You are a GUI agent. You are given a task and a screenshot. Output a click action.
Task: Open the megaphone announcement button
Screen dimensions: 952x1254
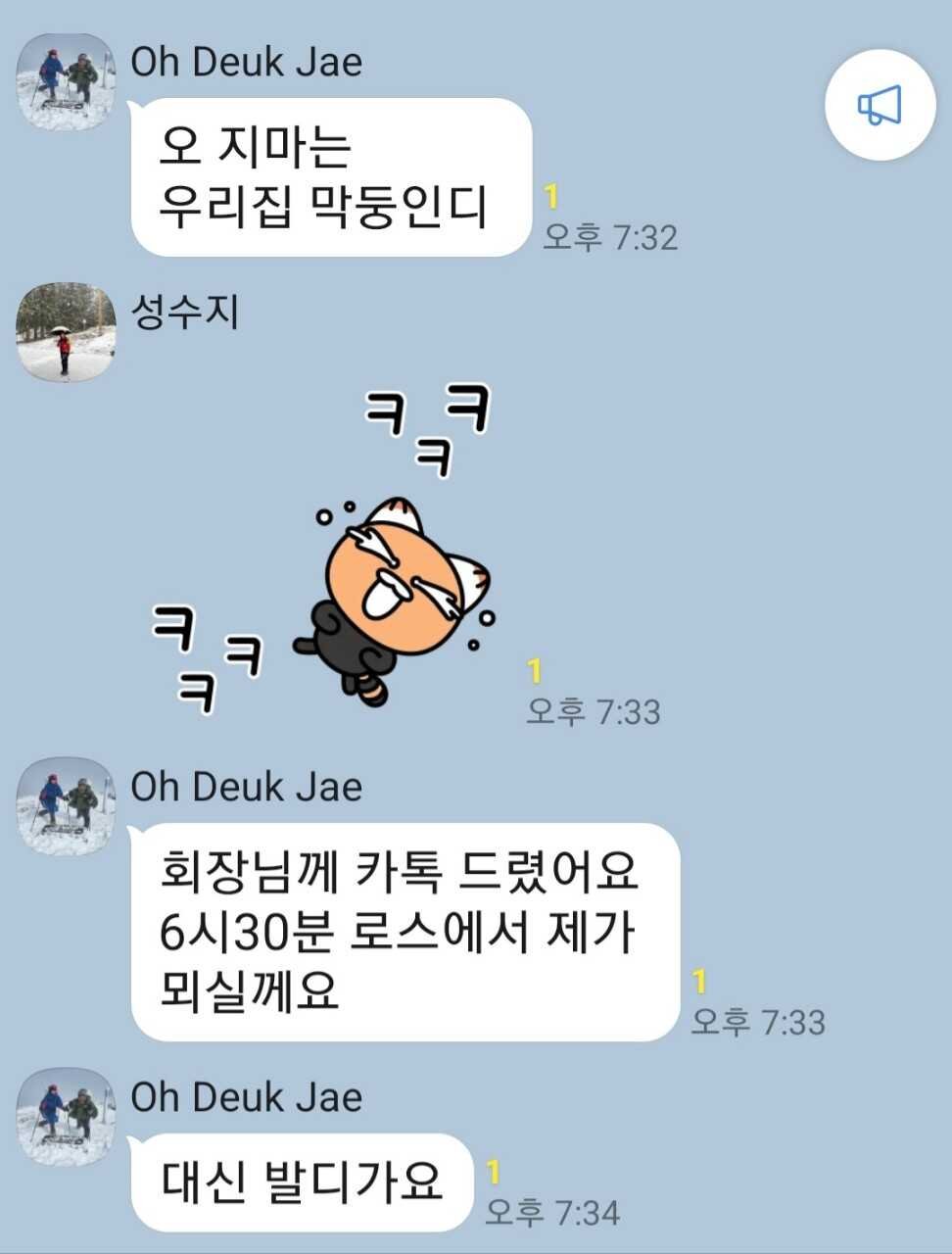click(x=880, y=106)
